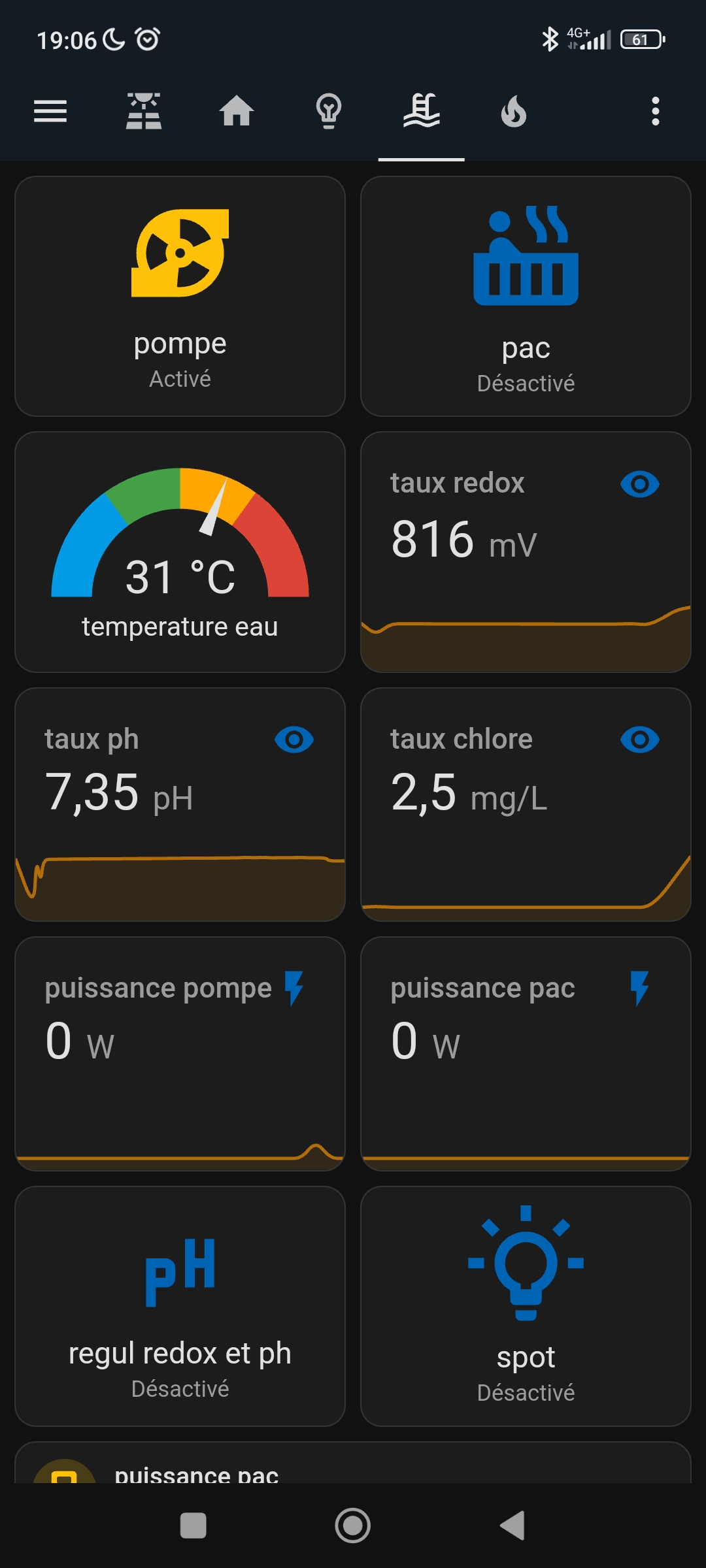Open the taux ph sensor card
Screen dimensions: 706x1568
(x=180, y=804)
